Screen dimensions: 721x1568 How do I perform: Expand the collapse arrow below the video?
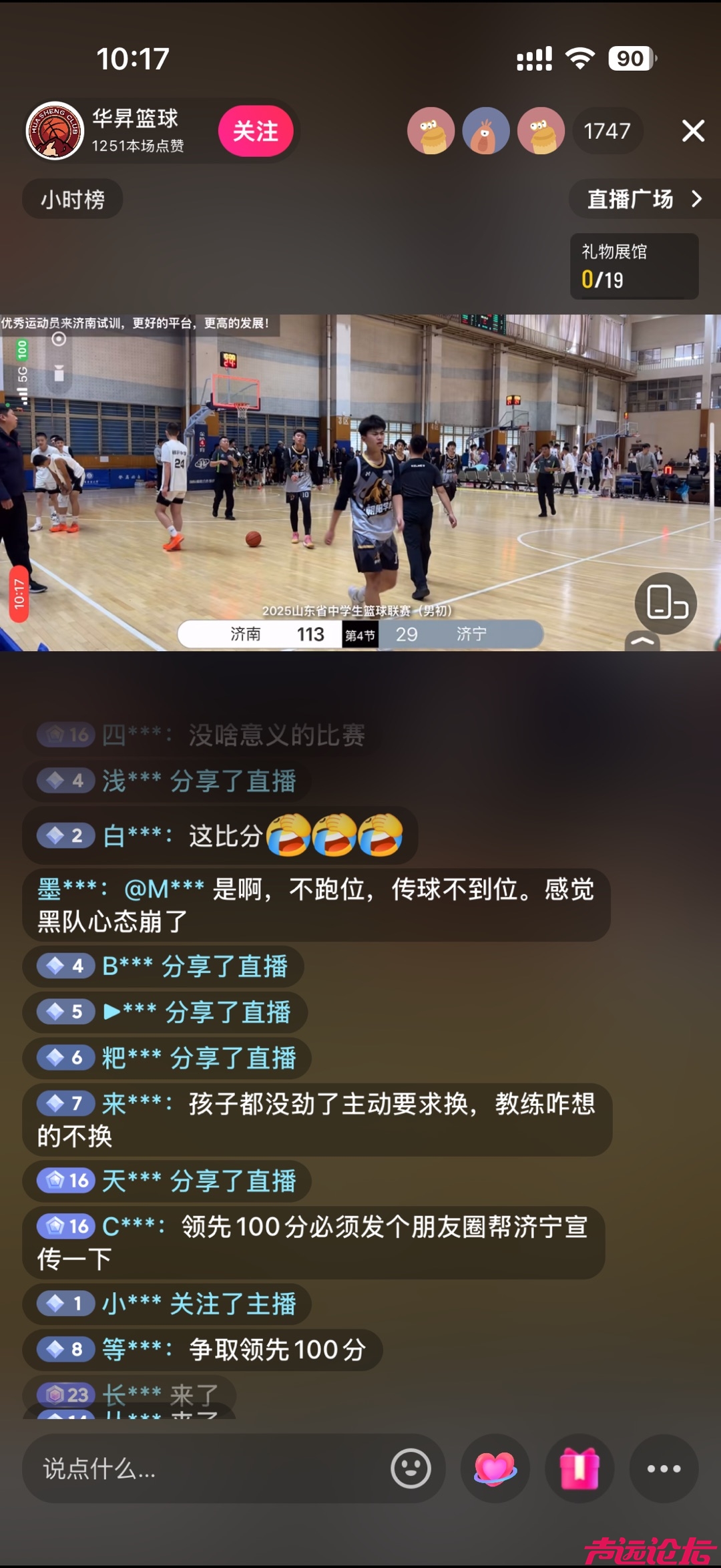pos(642,641)
